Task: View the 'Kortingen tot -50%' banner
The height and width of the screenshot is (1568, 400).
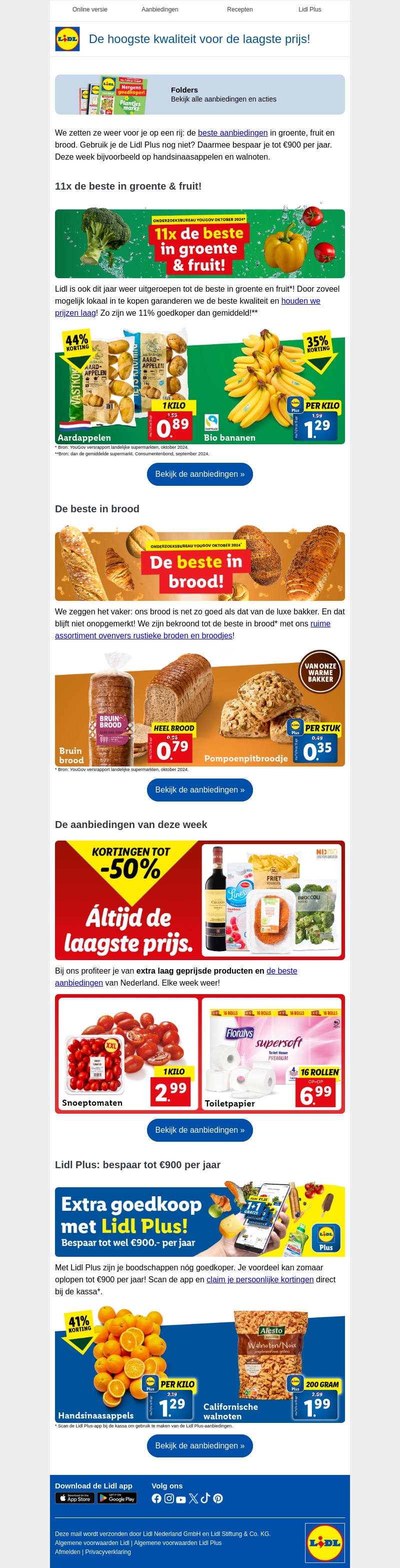Action: (x=199, y=900)
